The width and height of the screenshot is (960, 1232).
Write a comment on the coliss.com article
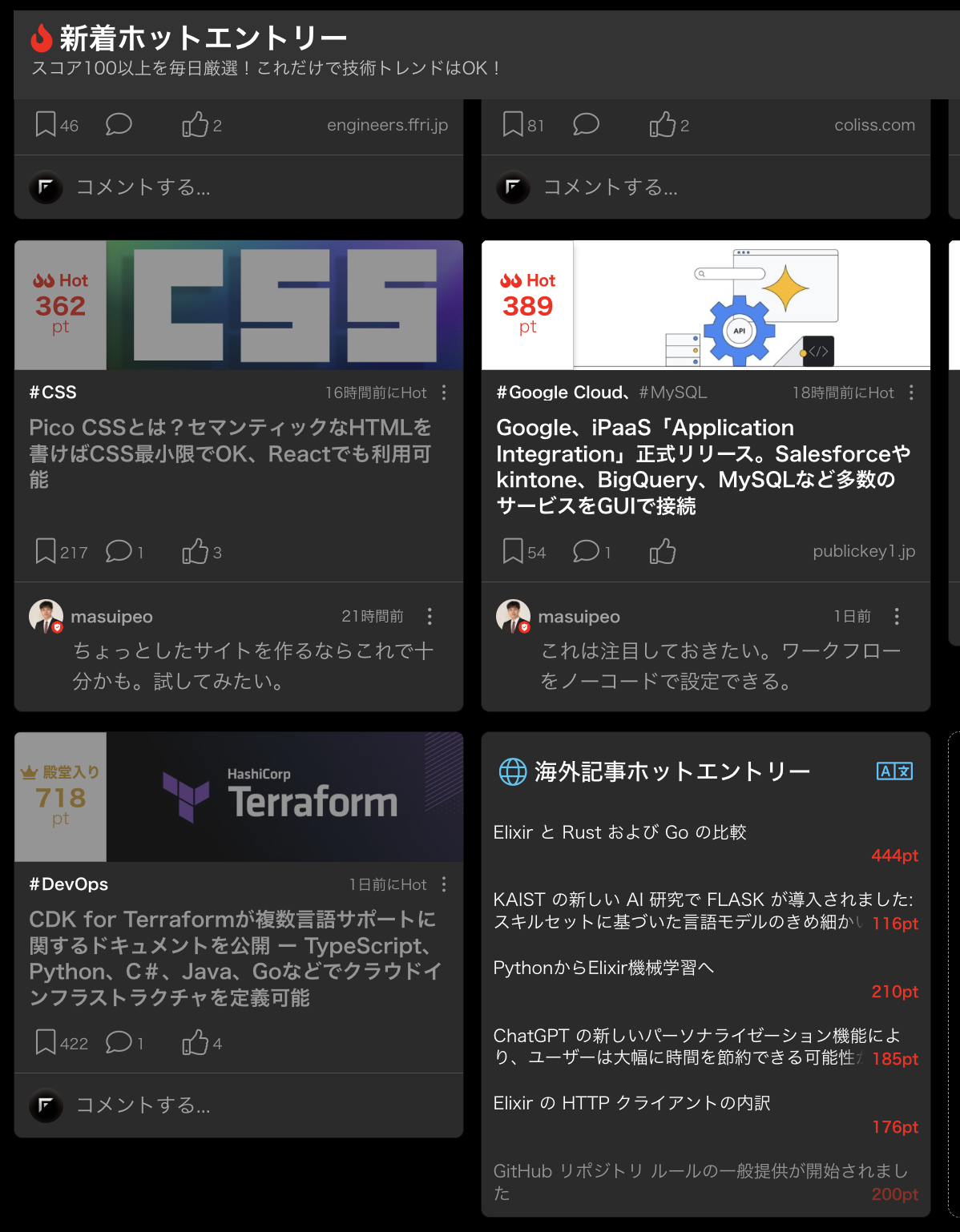[x=611, y=187]
